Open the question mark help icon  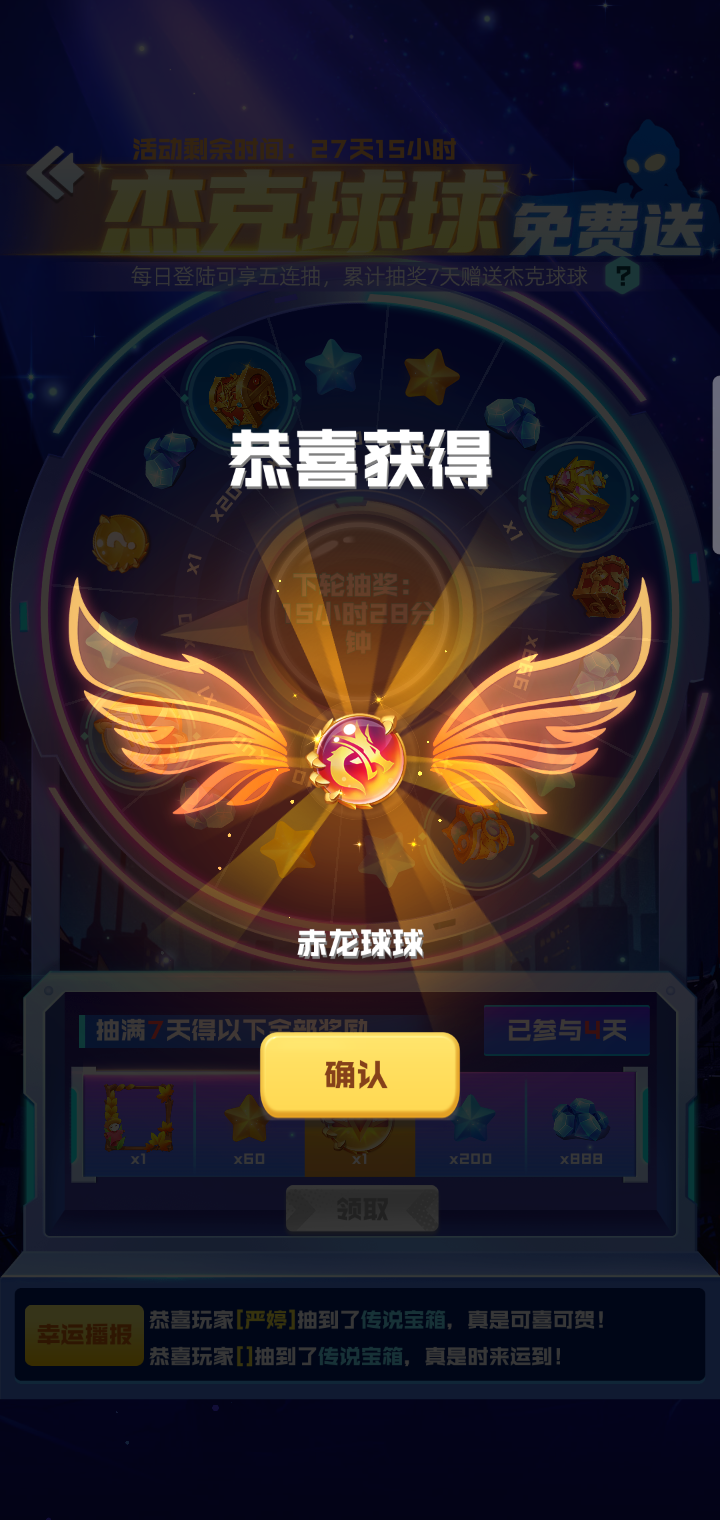(624, 274)
